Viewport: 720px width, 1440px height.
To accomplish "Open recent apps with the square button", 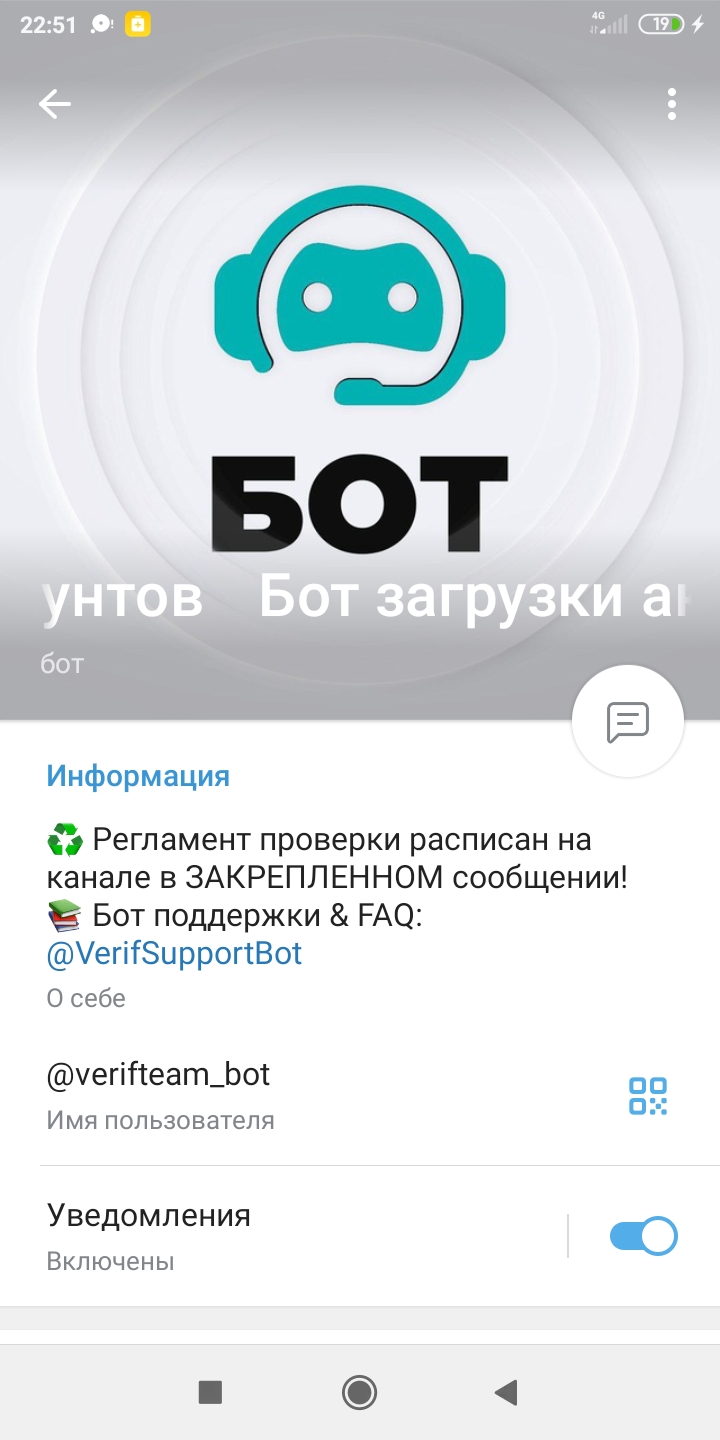I will 210,1391.
